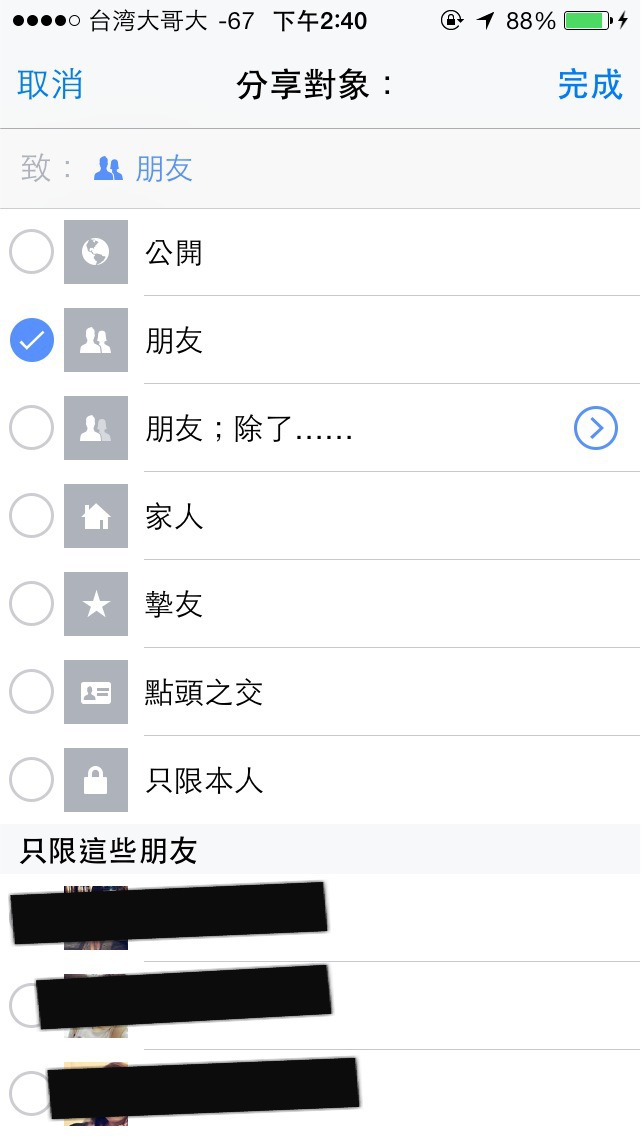Image resolution: width=641 pixels, height=1136 pixels.
Task: Select 公開 as the audience
Action: 320,252
